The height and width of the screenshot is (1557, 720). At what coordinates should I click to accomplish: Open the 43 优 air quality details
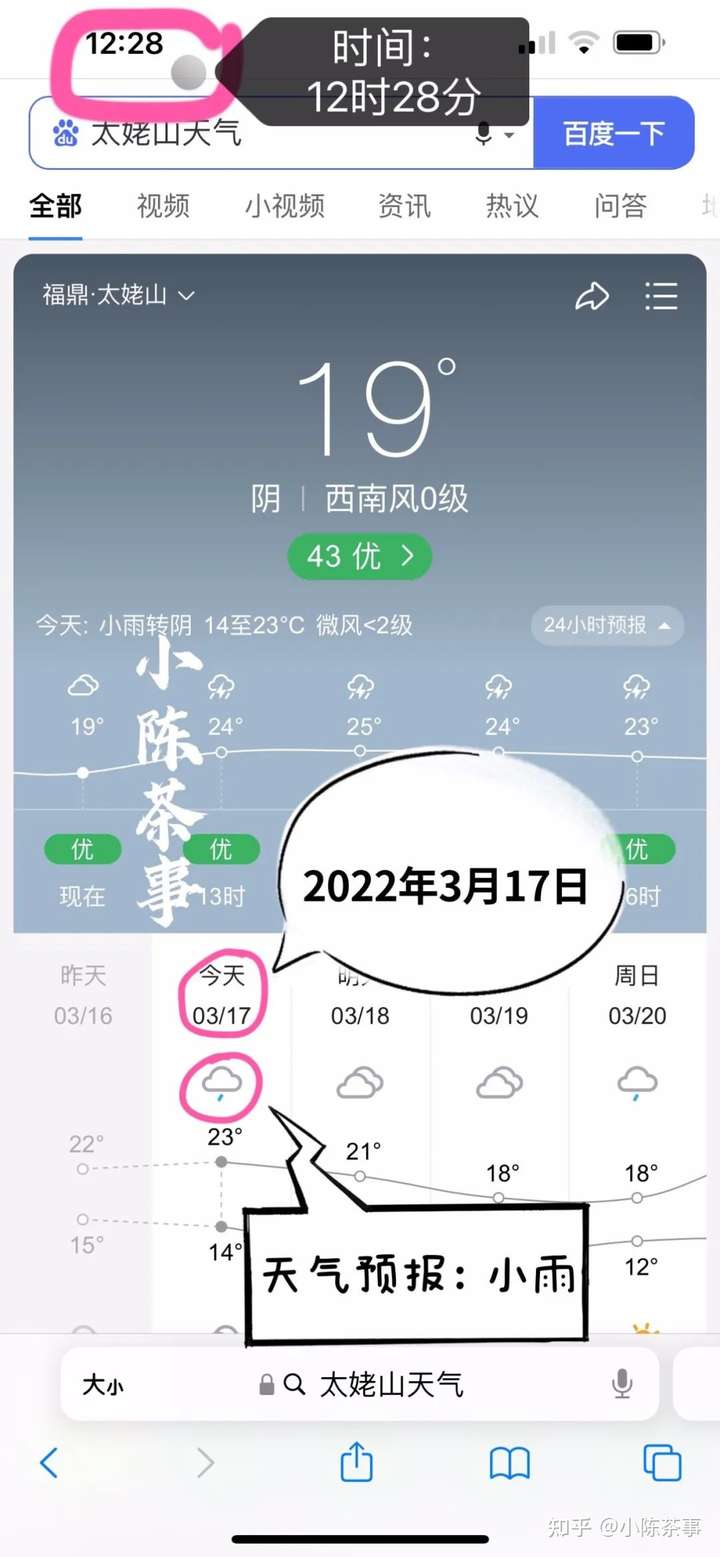(359, 557)
